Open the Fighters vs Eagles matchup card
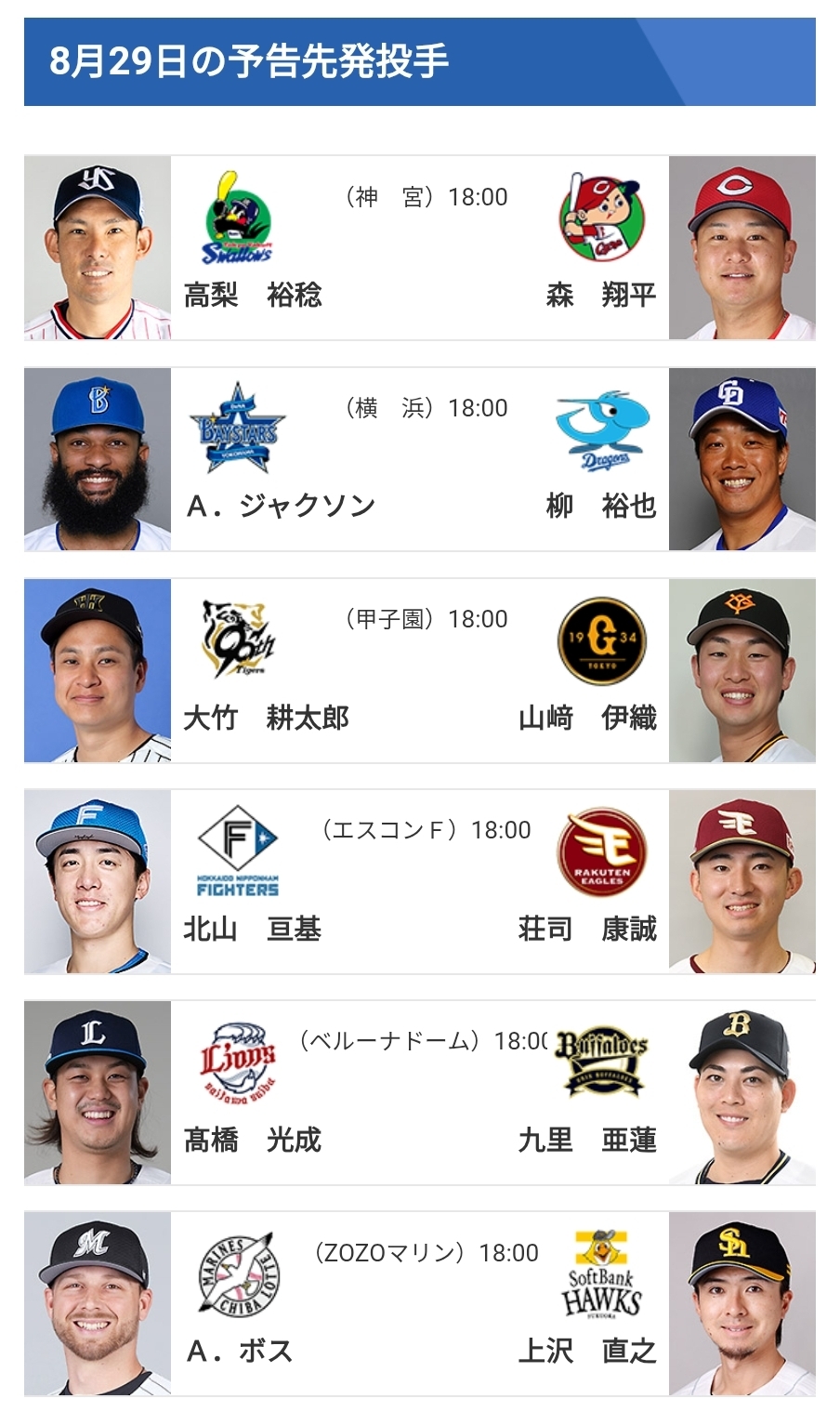The width and height of the screenshot is (840, 1425). pyautogui.click(x=420, y=881)
